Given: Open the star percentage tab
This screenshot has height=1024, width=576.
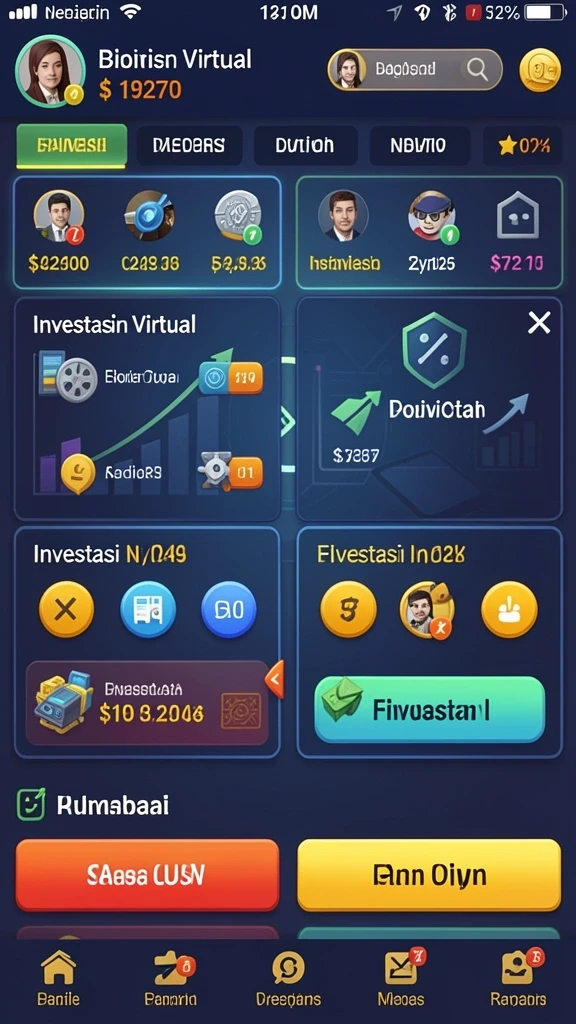Looking at the screenshot, I should click(x=523, y=145).
